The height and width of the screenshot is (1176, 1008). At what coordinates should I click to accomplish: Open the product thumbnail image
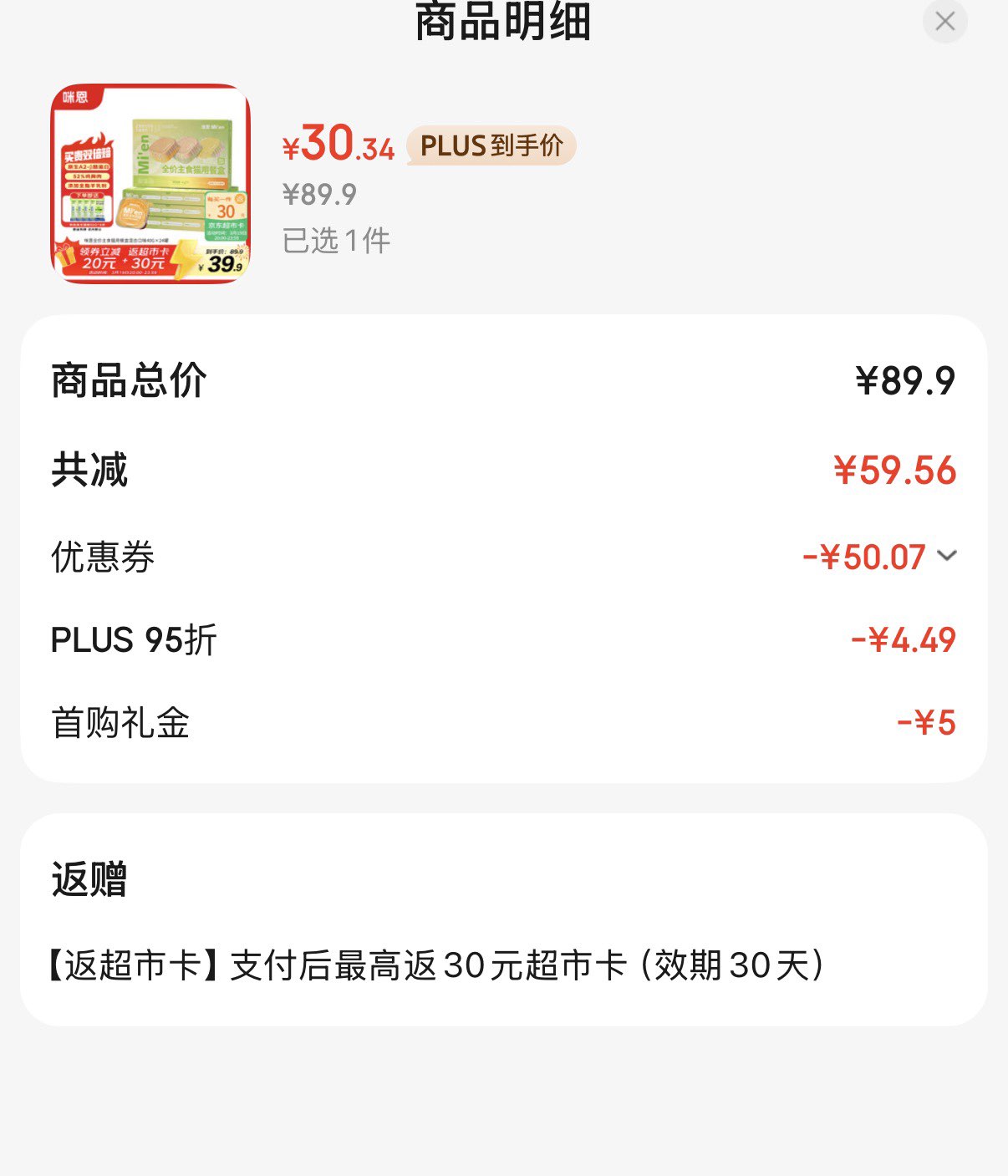tap(150, 184)
